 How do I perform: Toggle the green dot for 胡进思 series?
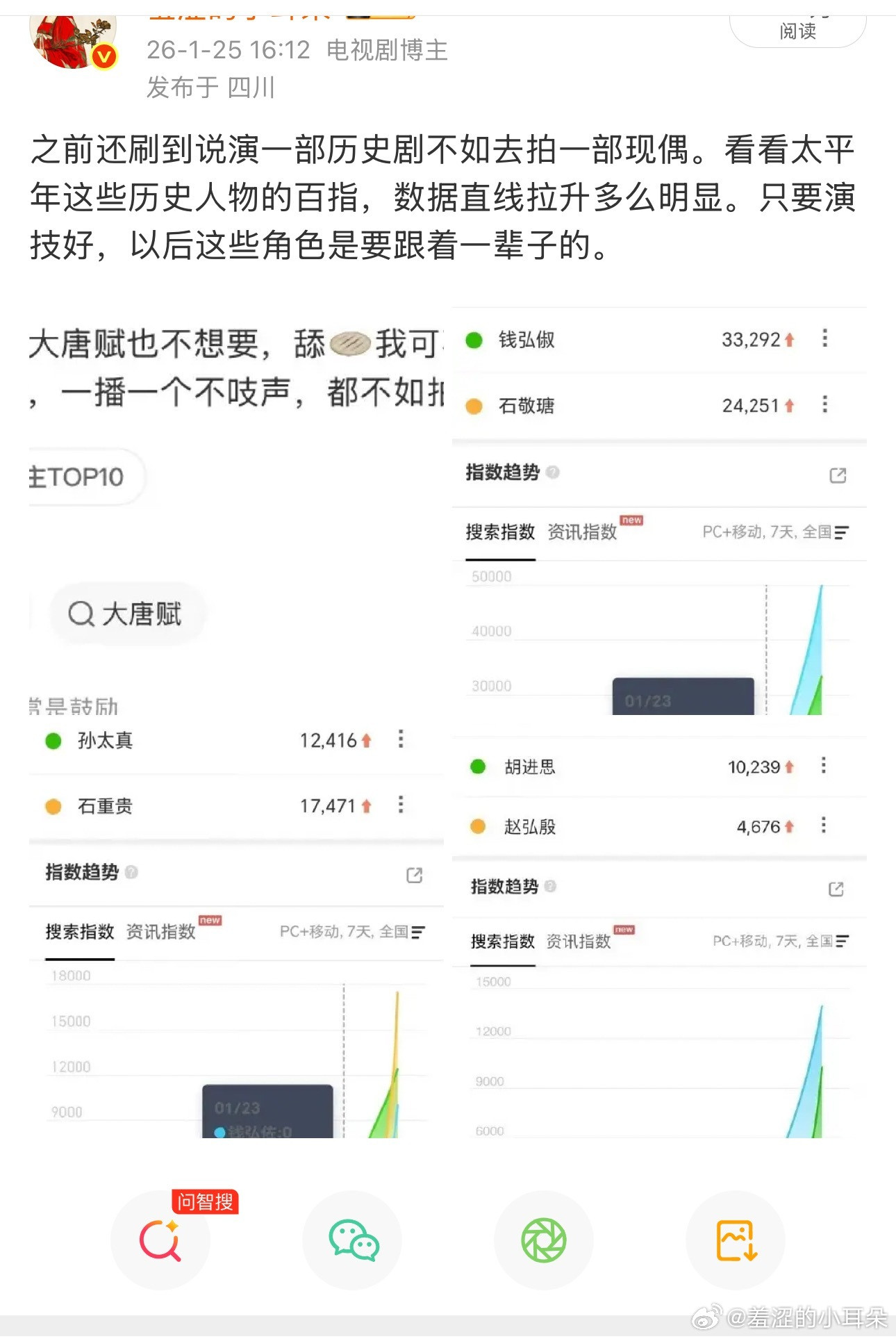479,767
